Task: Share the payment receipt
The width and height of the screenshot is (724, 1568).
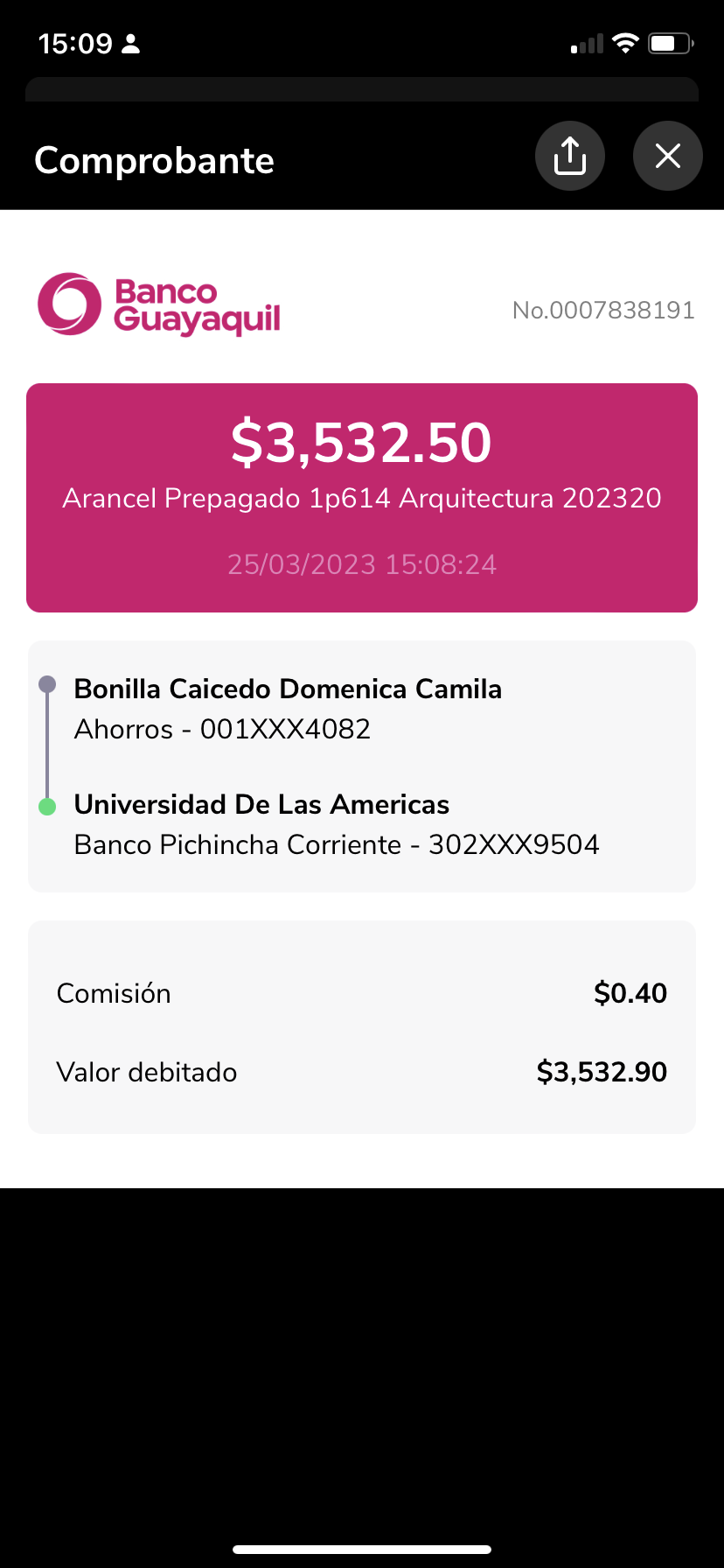Action: 570,157
